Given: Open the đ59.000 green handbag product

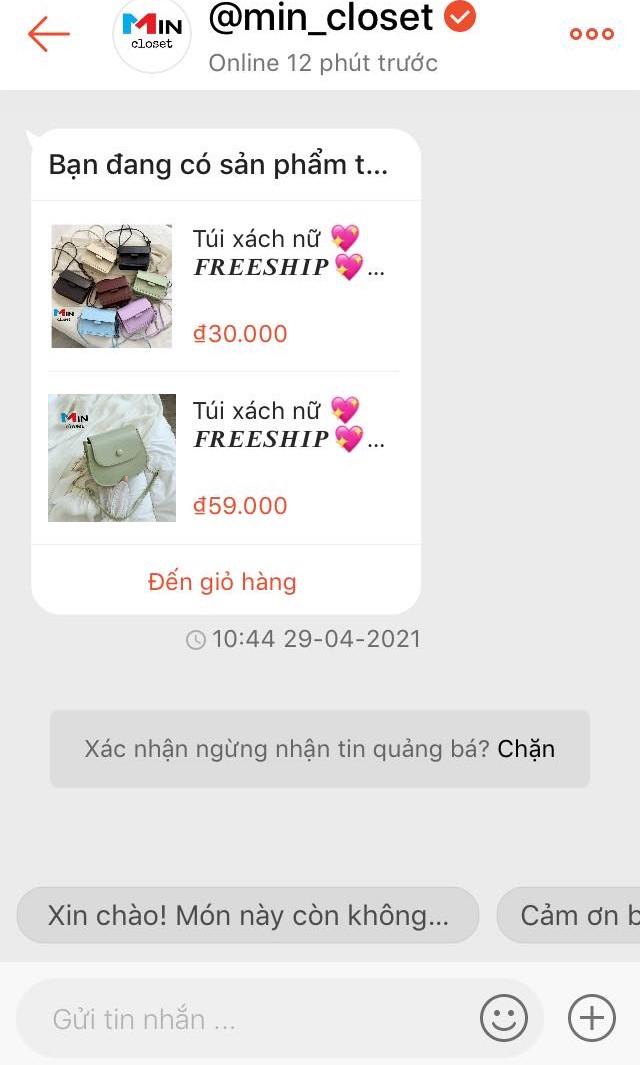Looking at the screenshot, I should pyautogui.click(x=225, y=458).
